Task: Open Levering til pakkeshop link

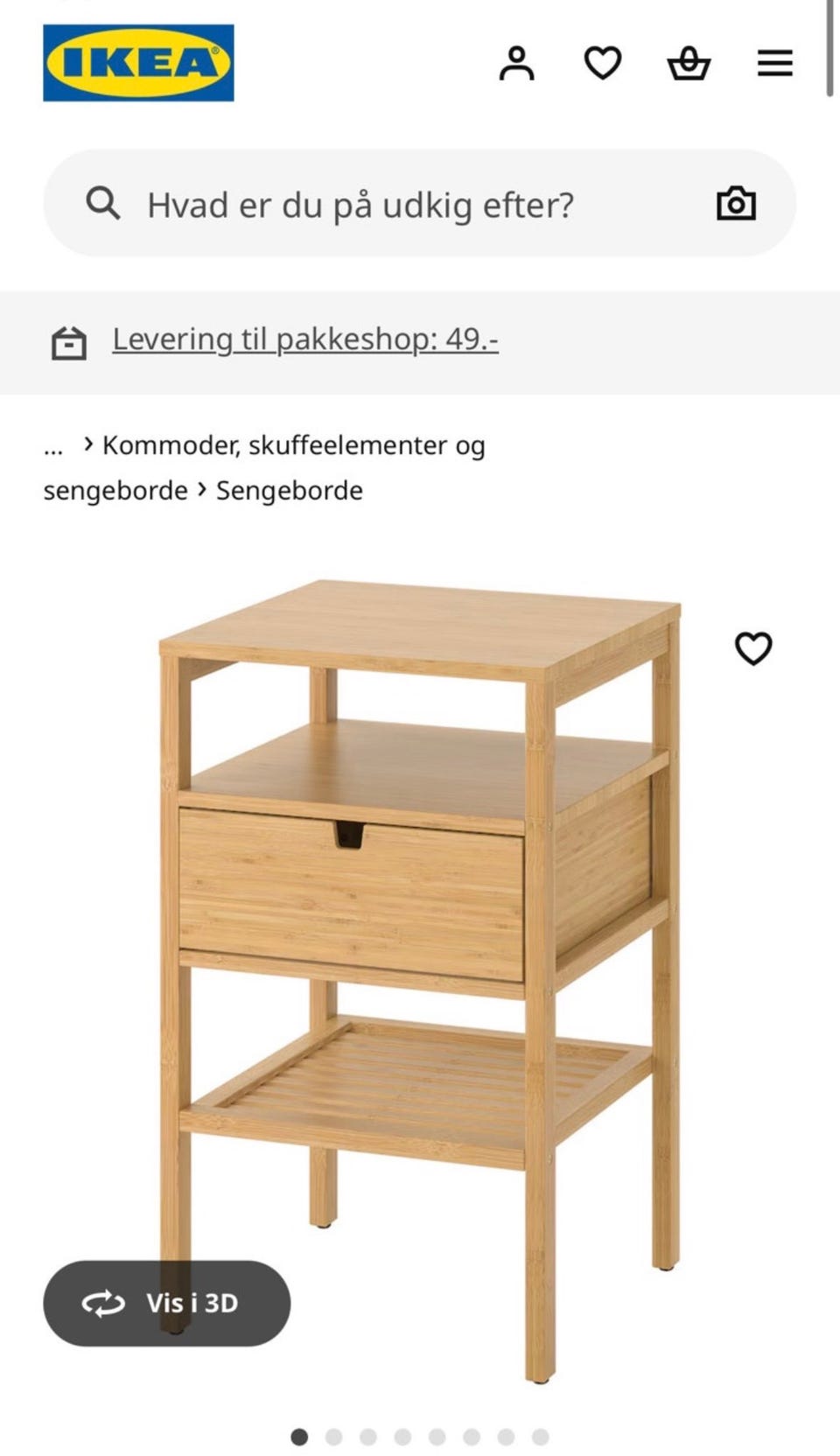Action: point(304,339)
